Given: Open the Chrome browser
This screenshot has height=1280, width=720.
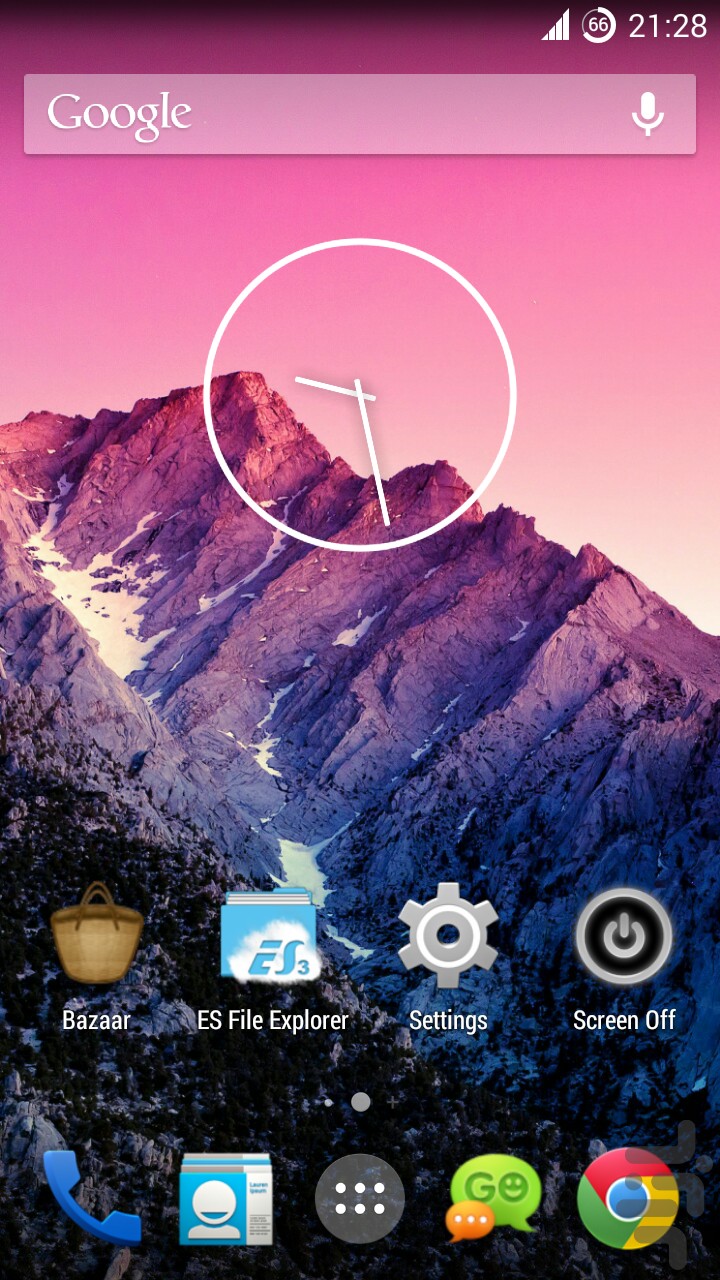Looking at the screenshot, I should click(x=628, y=1198).
